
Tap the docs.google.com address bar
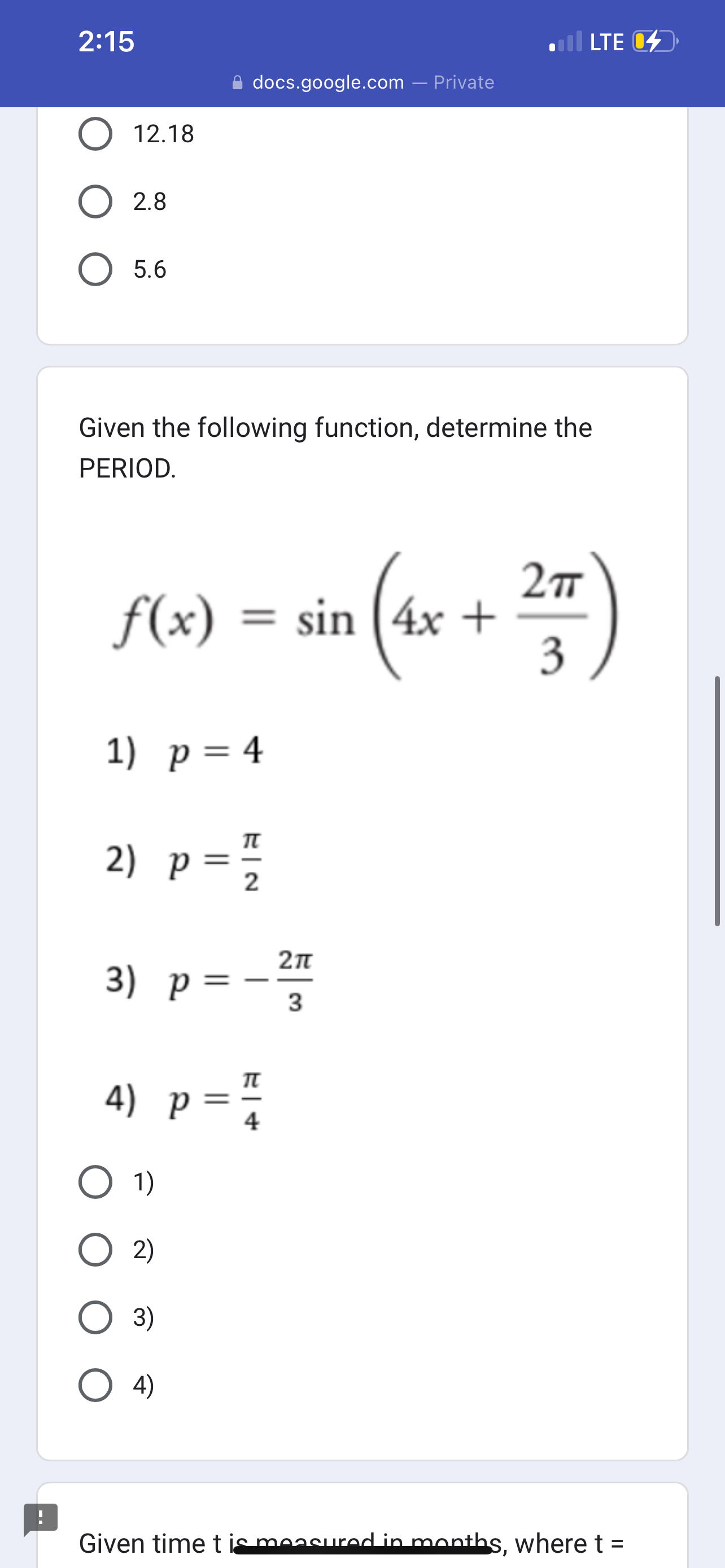tap(327, 82)
